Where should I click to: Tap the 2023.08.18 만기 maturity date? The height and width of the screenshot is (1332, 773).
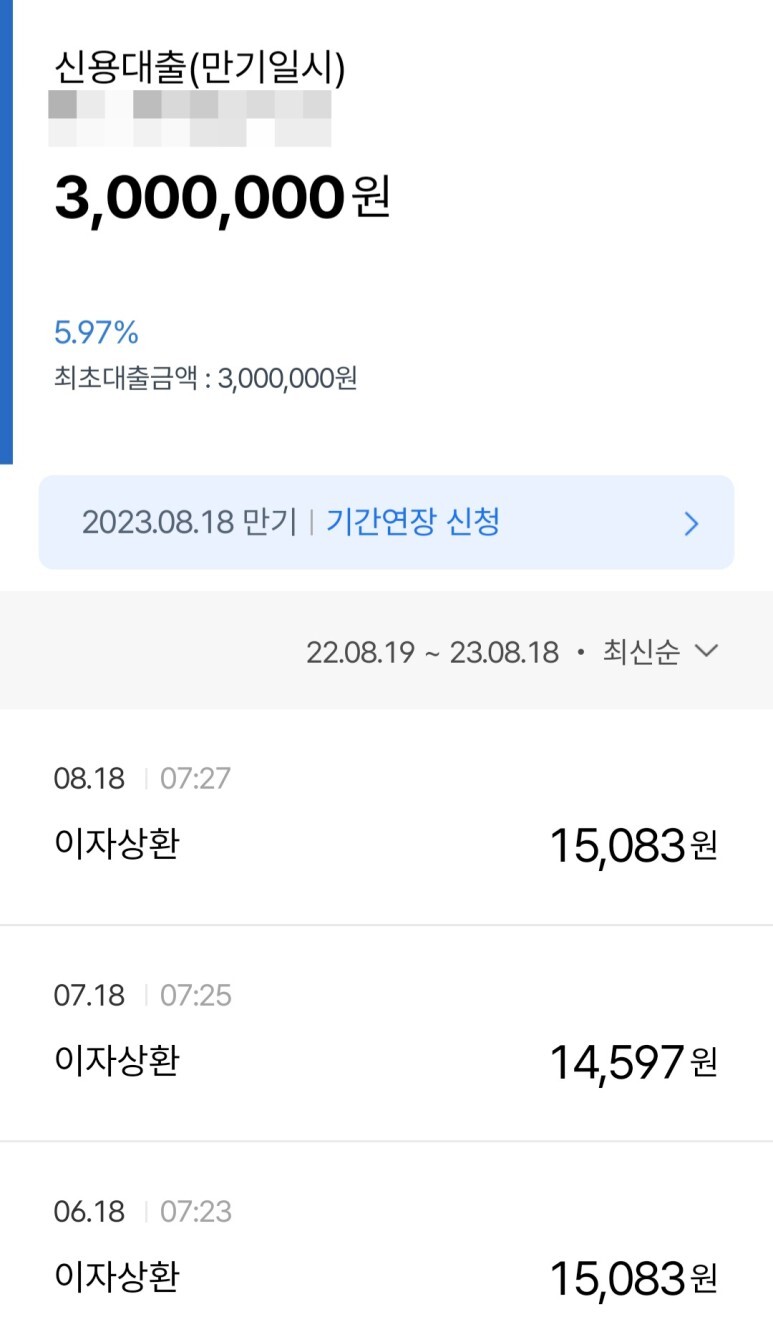pos(192,523)
